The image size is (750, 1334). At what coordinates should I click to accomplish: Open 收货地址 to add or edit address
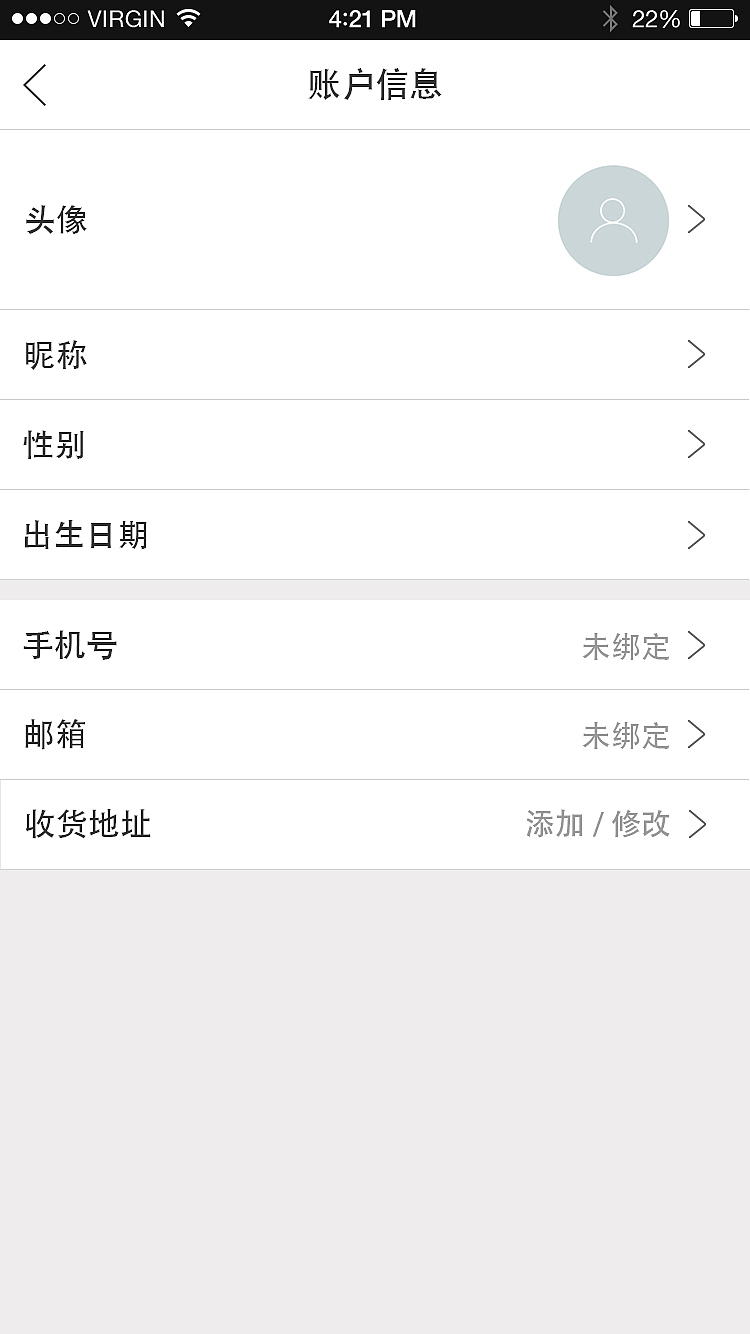click(x=375, y=825)
